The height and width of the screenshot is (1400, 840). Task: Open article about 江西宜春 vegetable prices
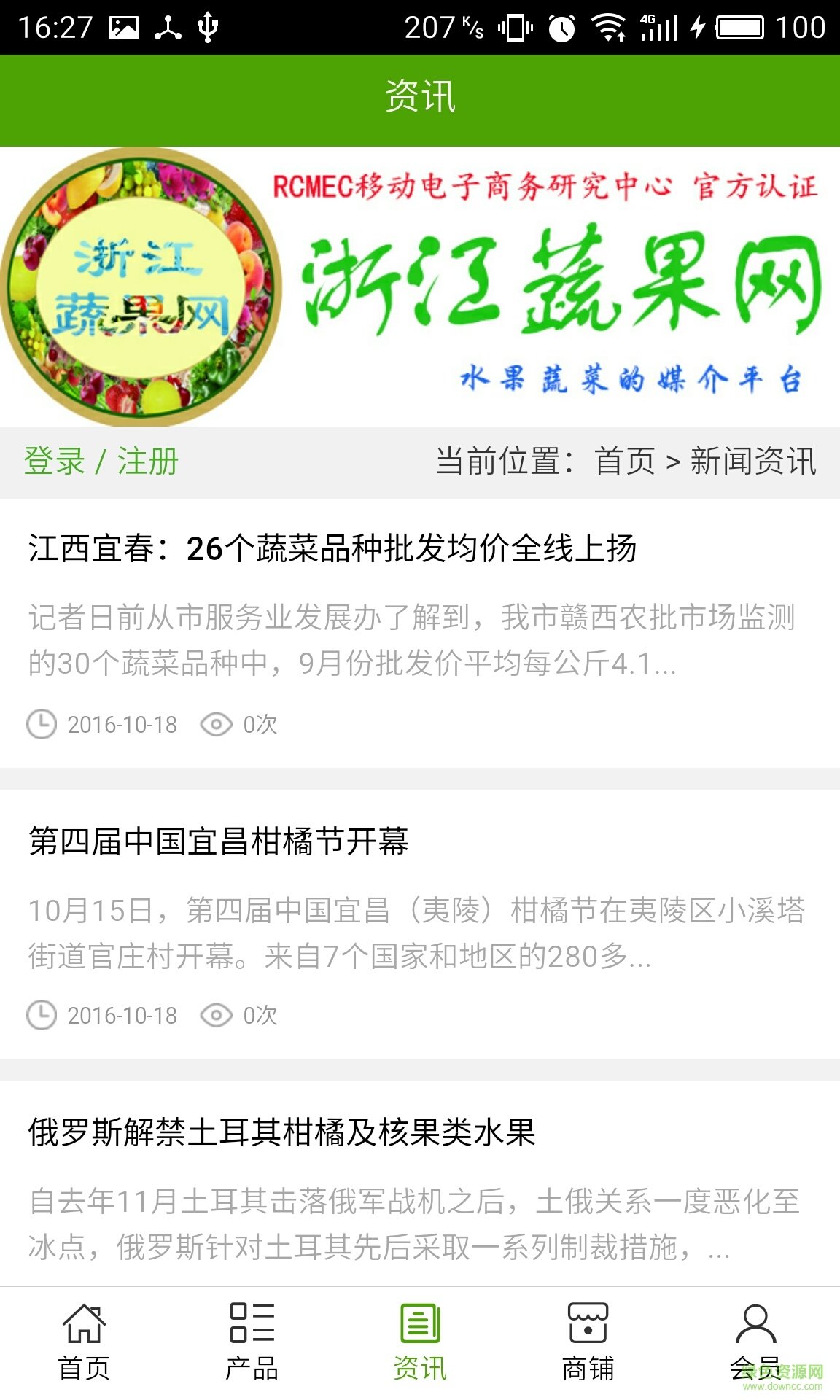pyautogui.click(x=332, y=549)
